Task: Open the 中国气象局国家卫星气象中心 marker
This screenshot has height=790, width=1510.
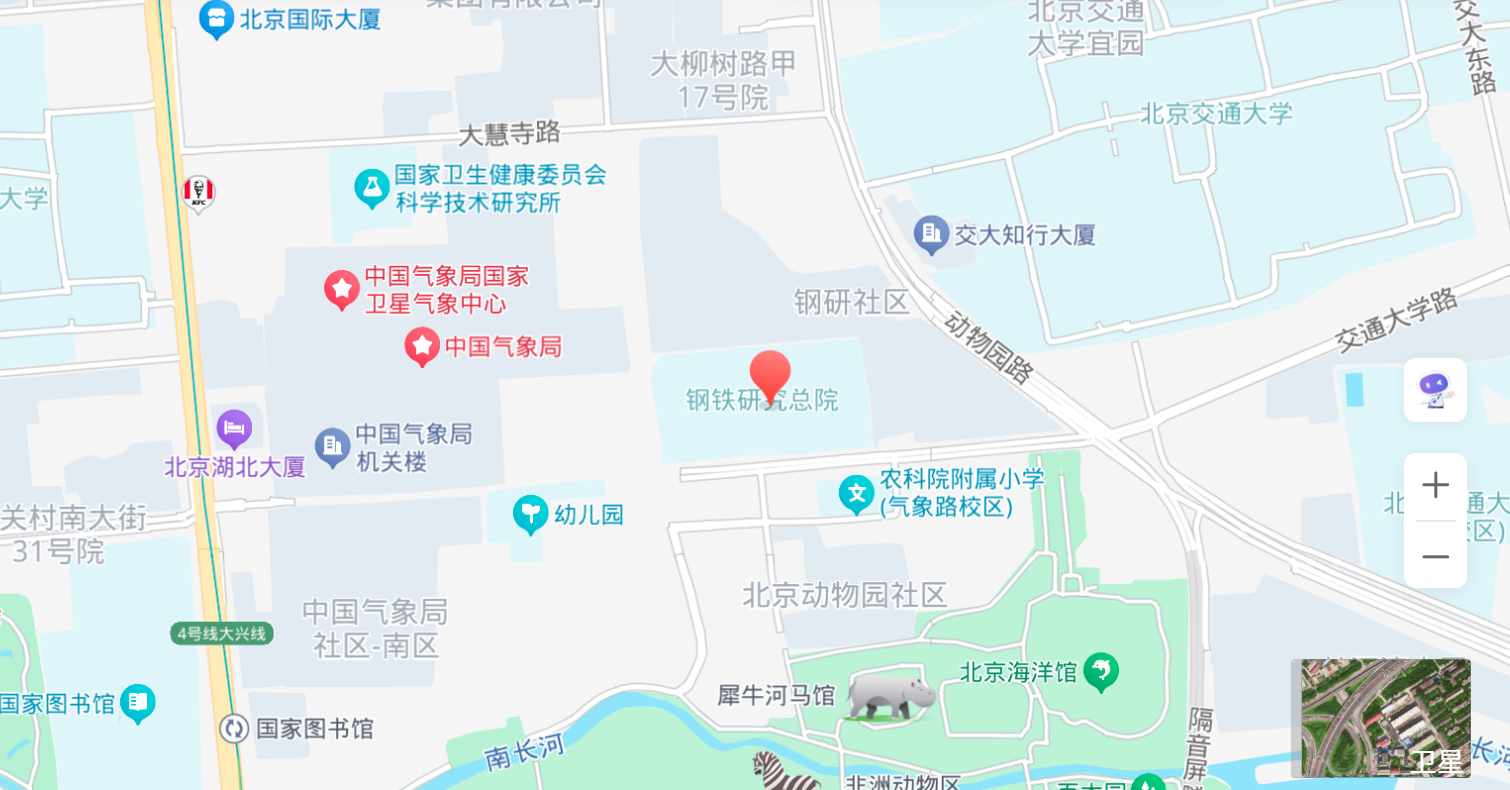Action: tap(341, 289)
